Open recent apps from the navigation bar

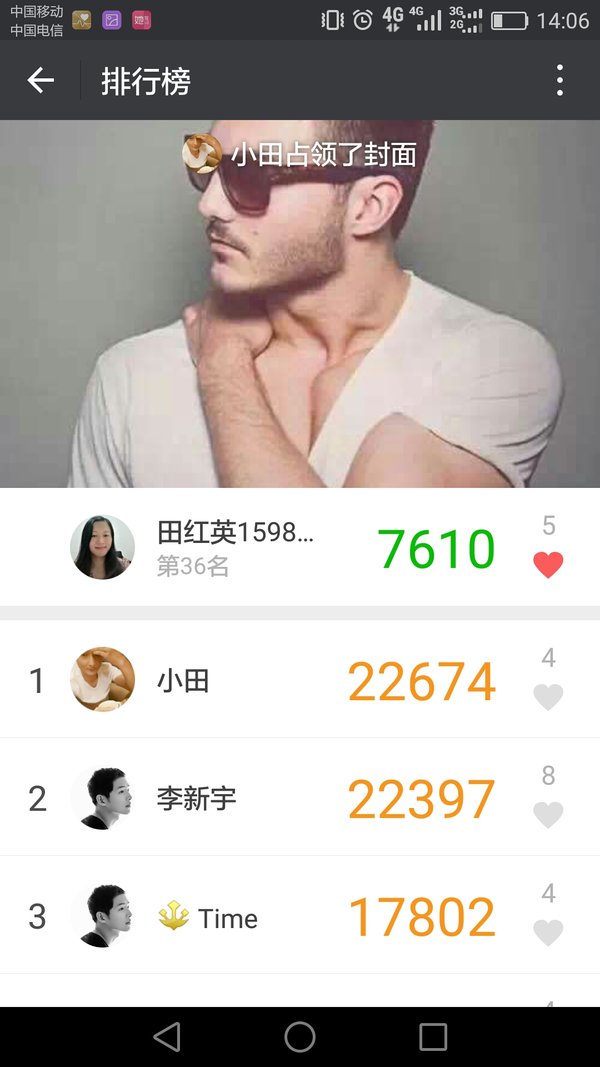433,1037
